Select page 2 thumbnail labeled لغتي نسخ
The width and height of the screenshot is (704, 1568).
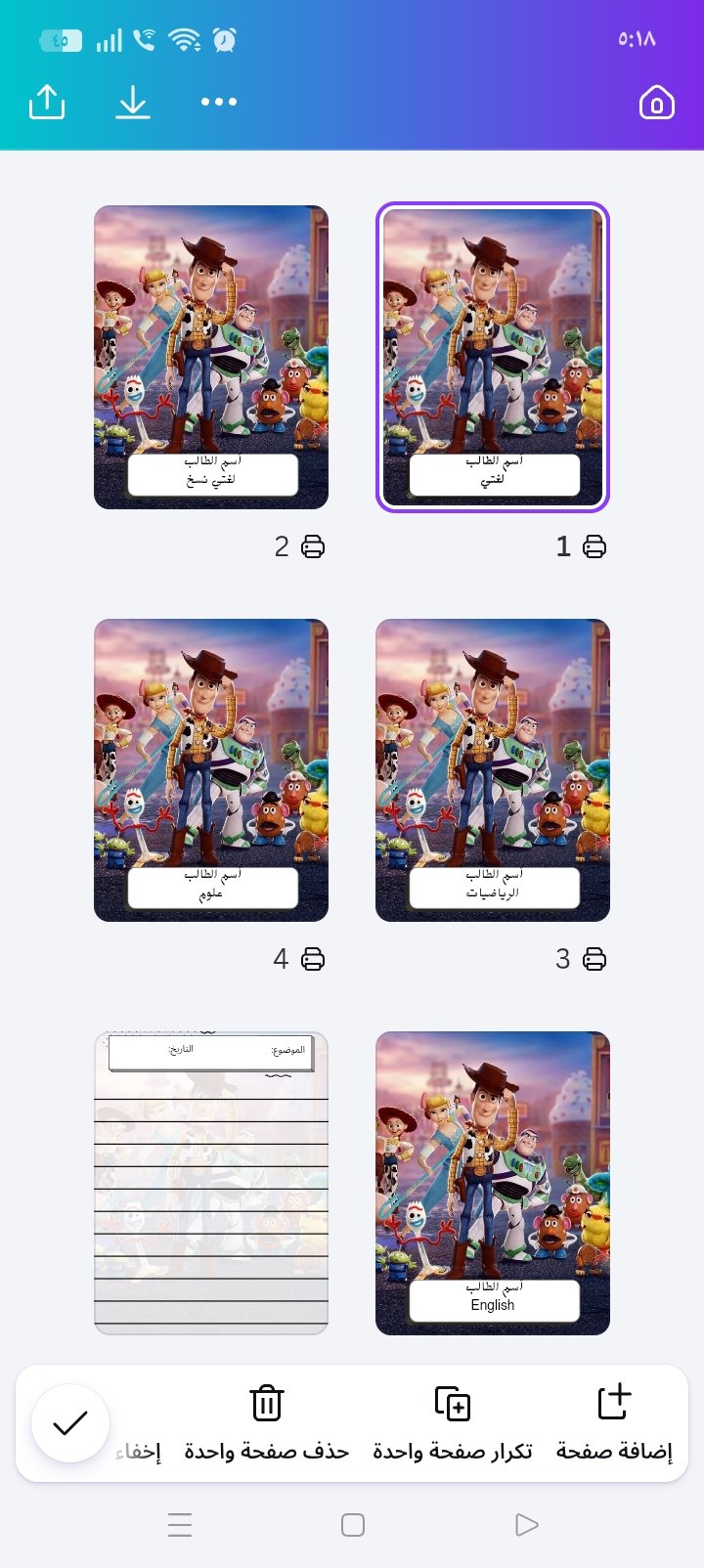tap(211, 357)
